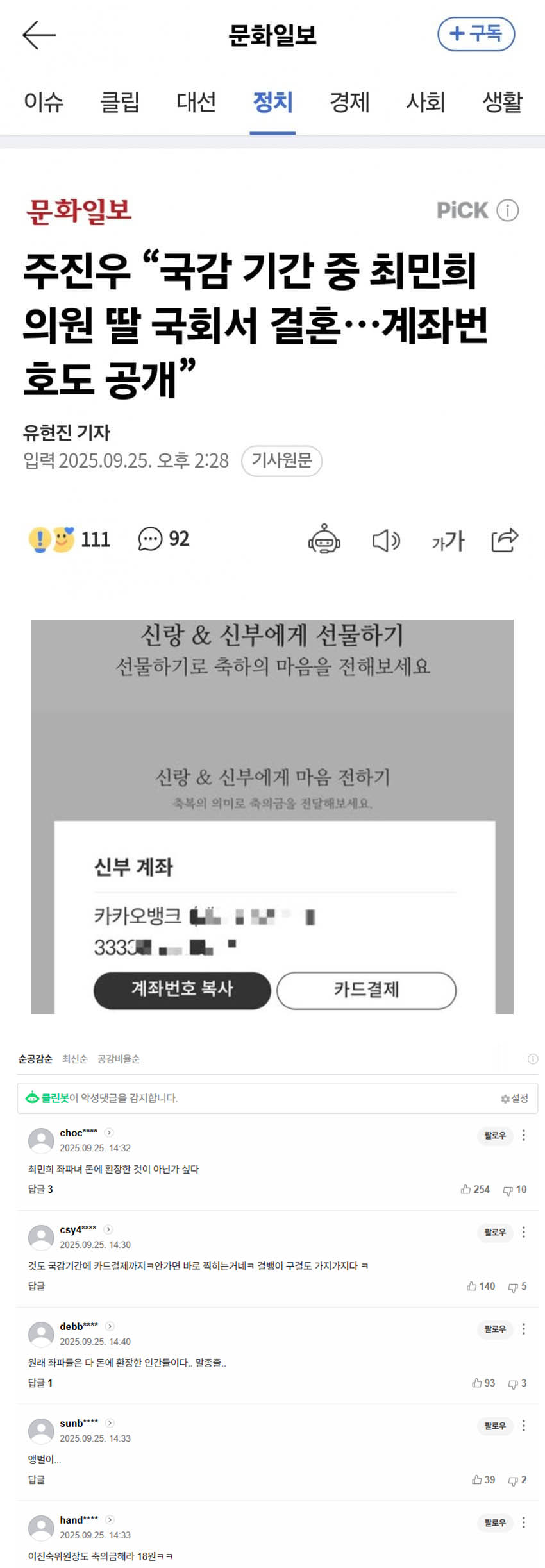Subscribe to 문화일보 with +구독
The image size is (545, 1568).
coord(476,34)
